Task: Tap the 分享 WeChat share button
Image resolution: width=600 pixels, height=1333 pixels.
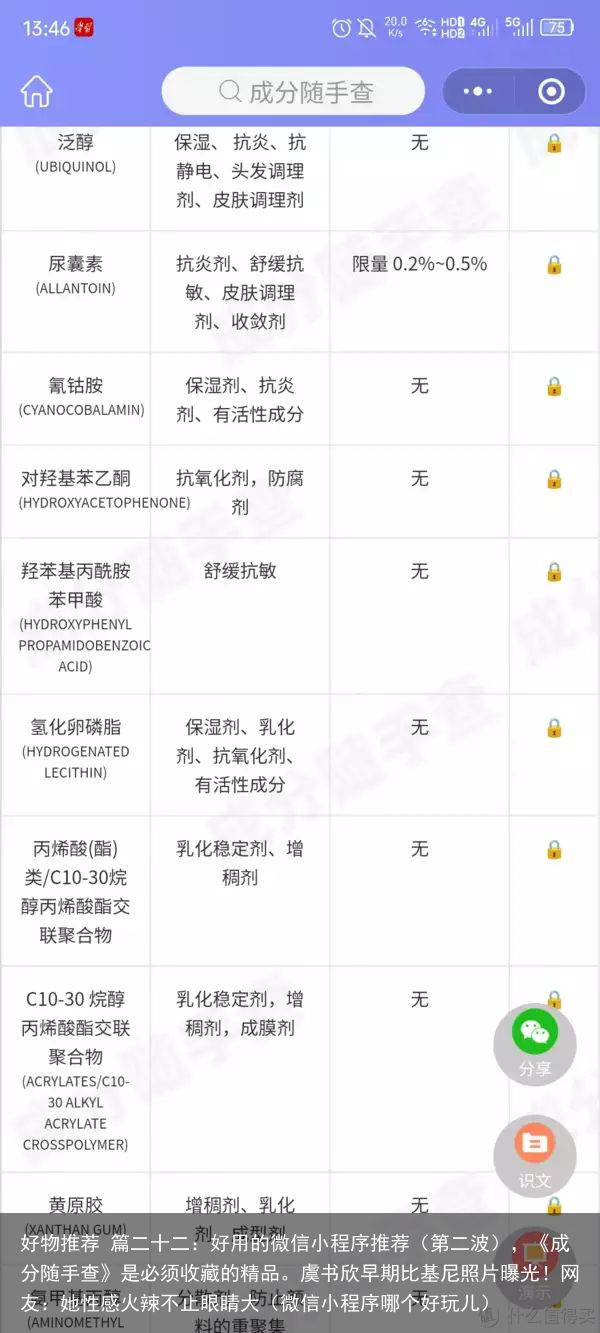Action: pyautogui.click(x=535, y=1045)
